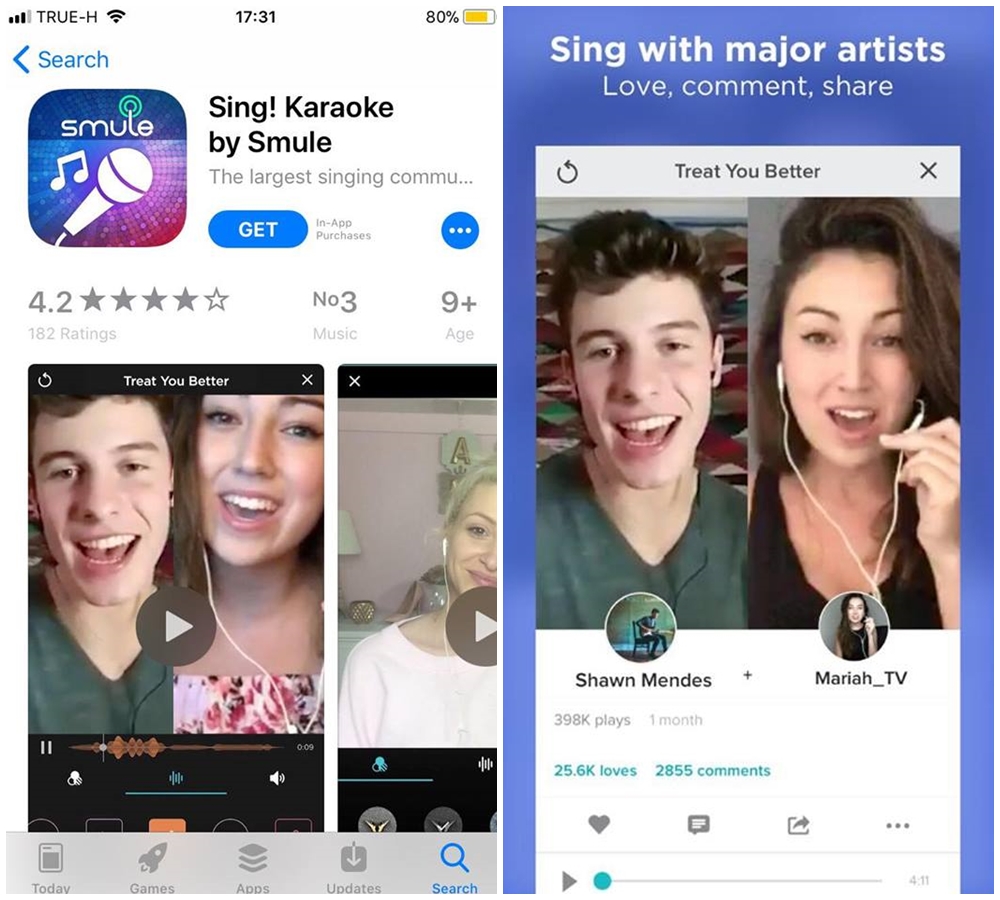The width and height of the screenshot is (1000, 900).
Task: Get the Sing! Karaoke app
Action: tap(257, 230)
